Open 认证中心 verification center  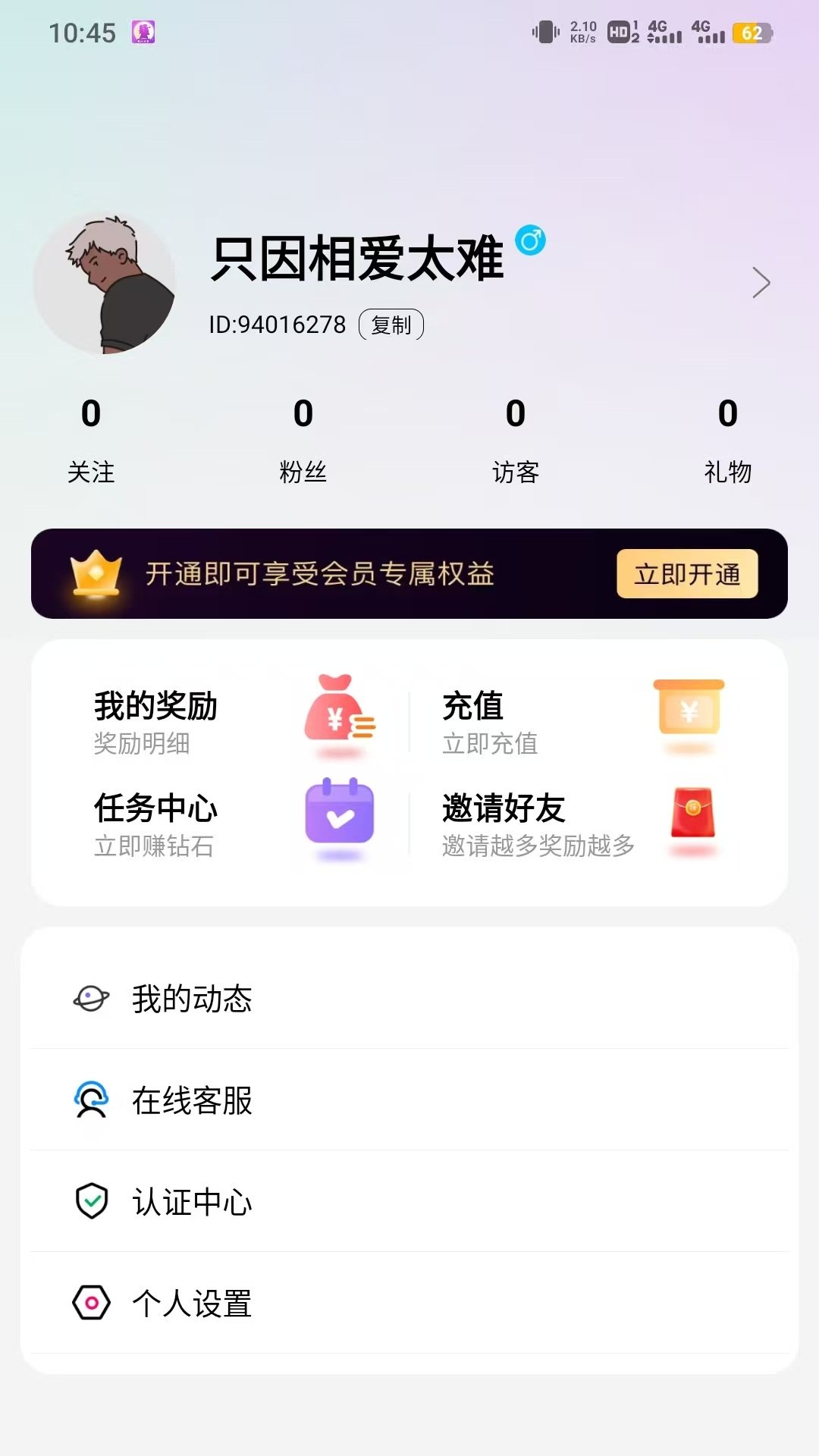(x=409, y=1202)
